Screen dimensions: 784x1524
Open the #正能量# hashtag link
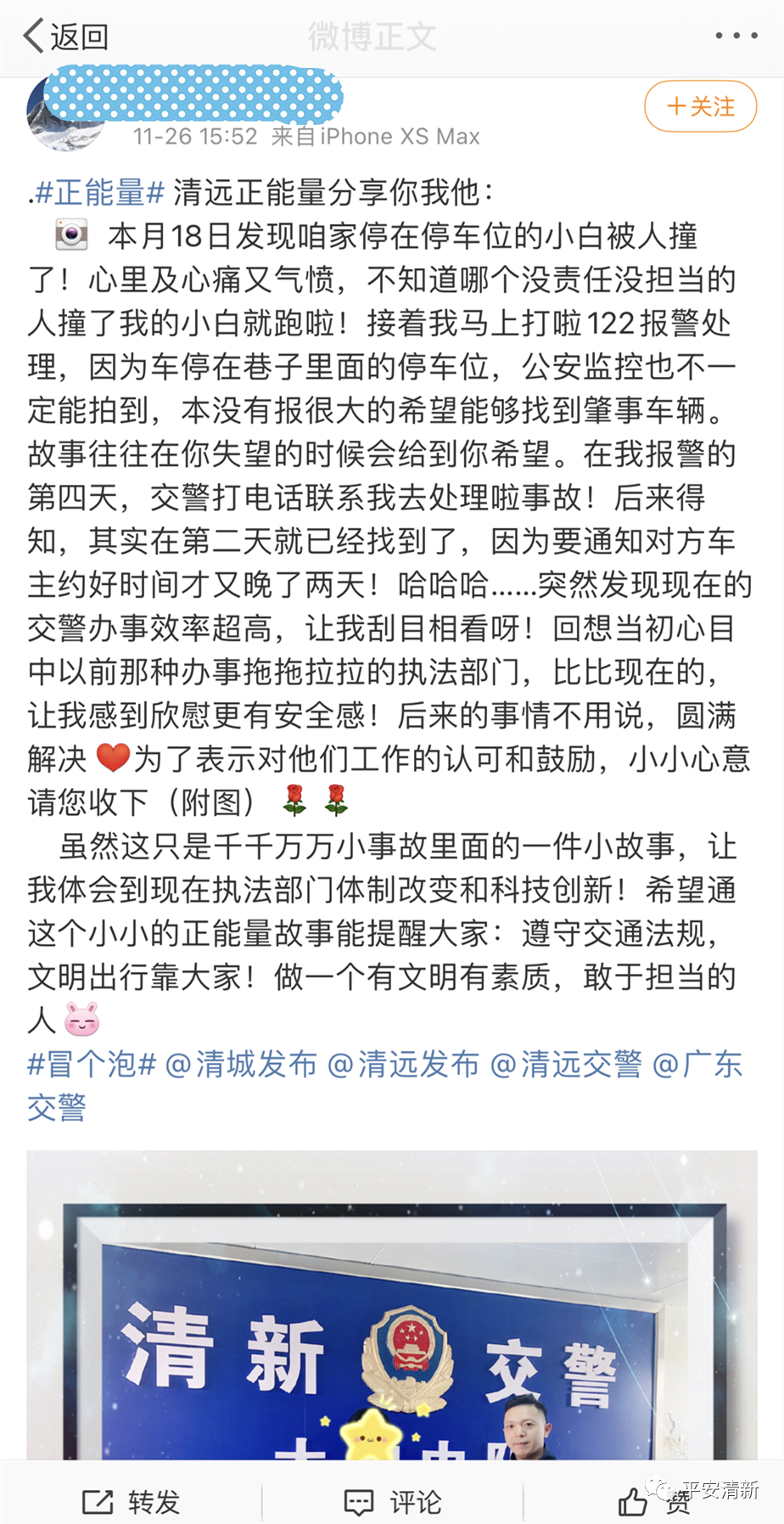(x=99, y=193)
